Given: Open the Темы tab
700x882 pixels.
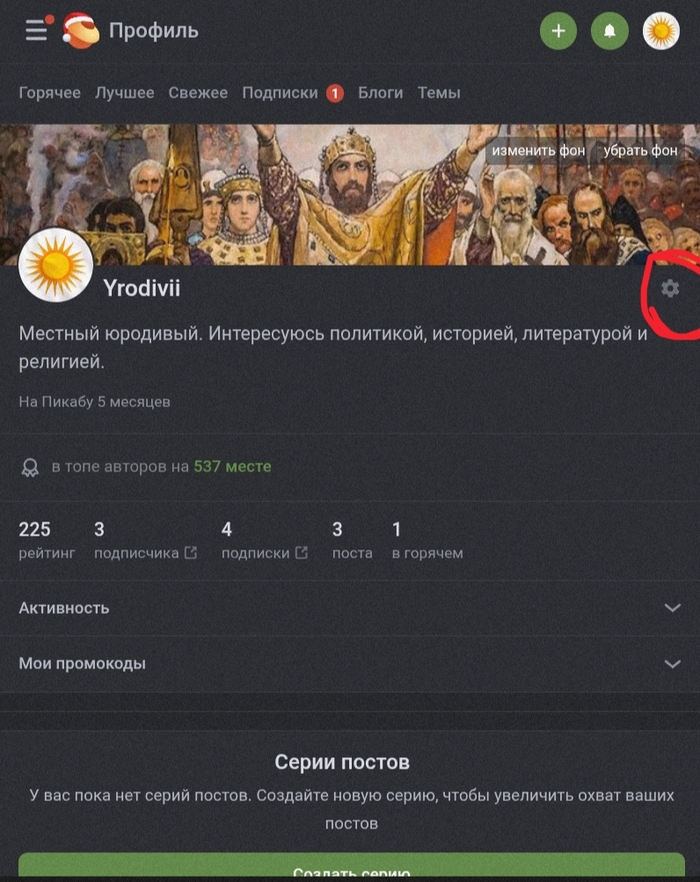Looking at the screenshot, I should [x=439, y=92].
